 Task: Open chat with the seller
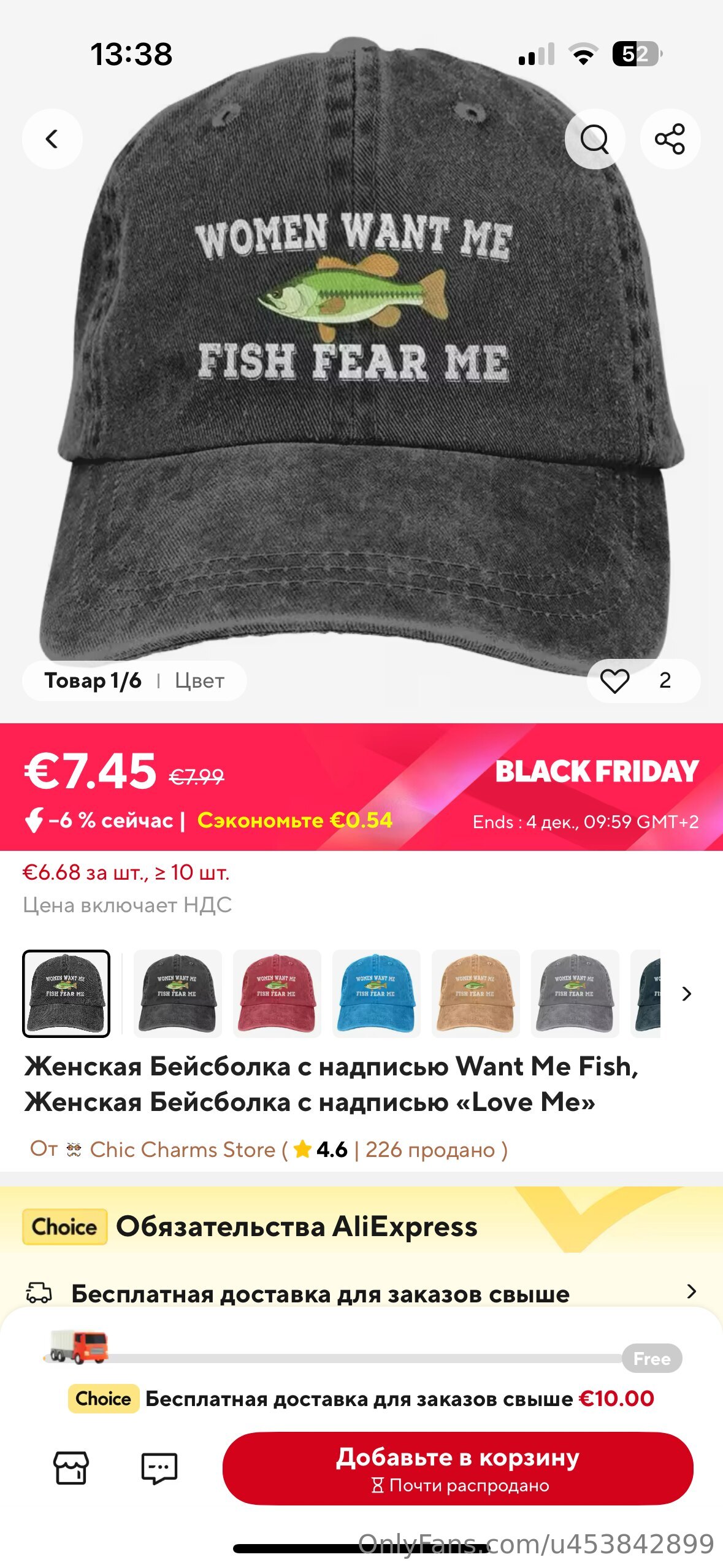coord(159,1468)
